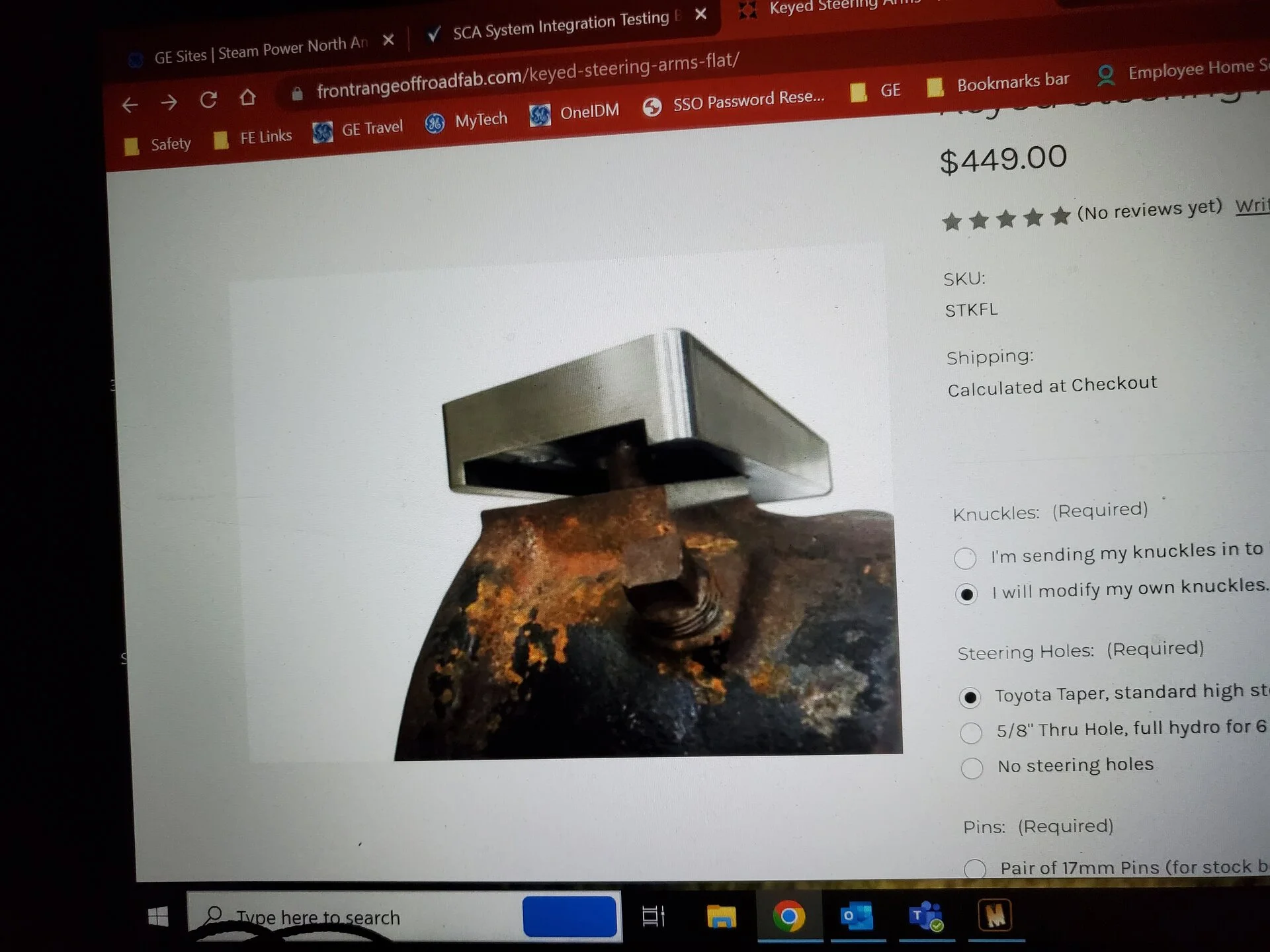
Task: Select "I'm sending my knuckles in" option
Action: point(965,558)
